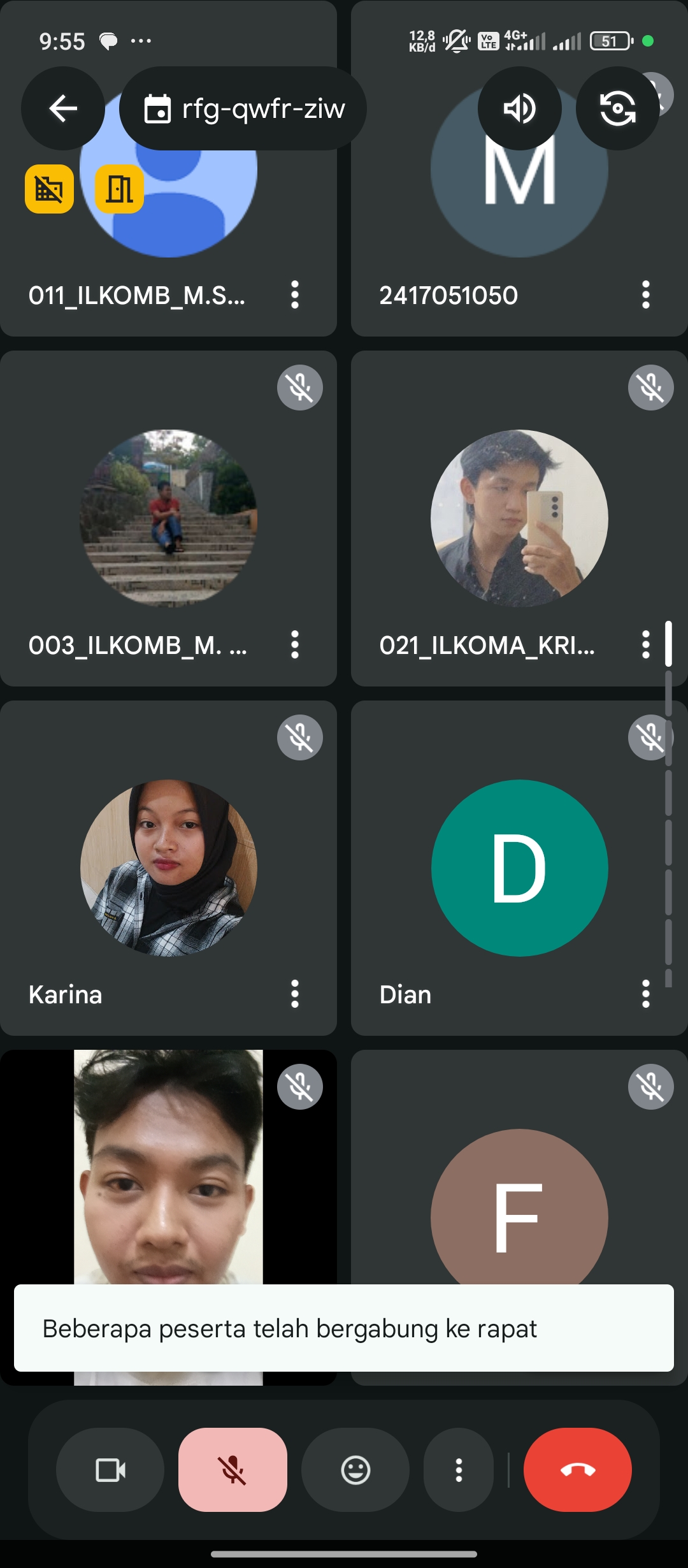Send an emoji reaction
Viewport: 688px width, 1568px height.
355,1470
